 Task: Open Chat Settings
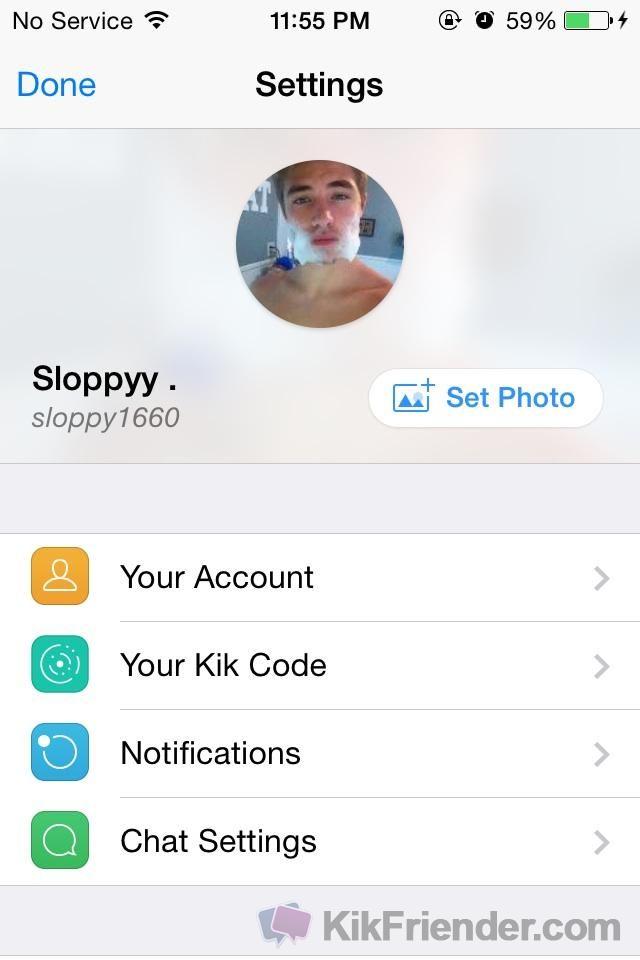(320, 841)
